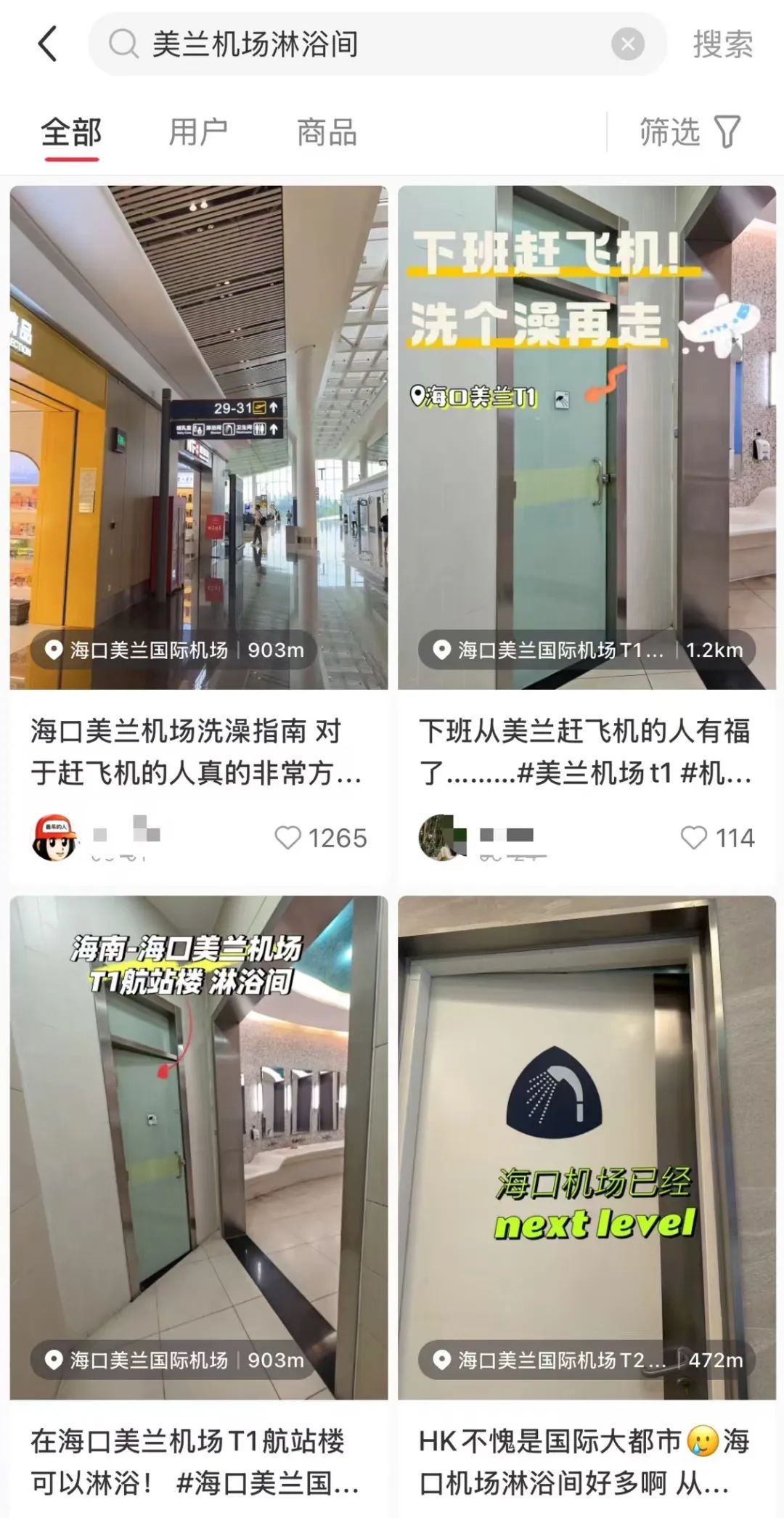
Task: Open location tag 海口美兰国际机场T2 472m
Action: click(587, 1360)
